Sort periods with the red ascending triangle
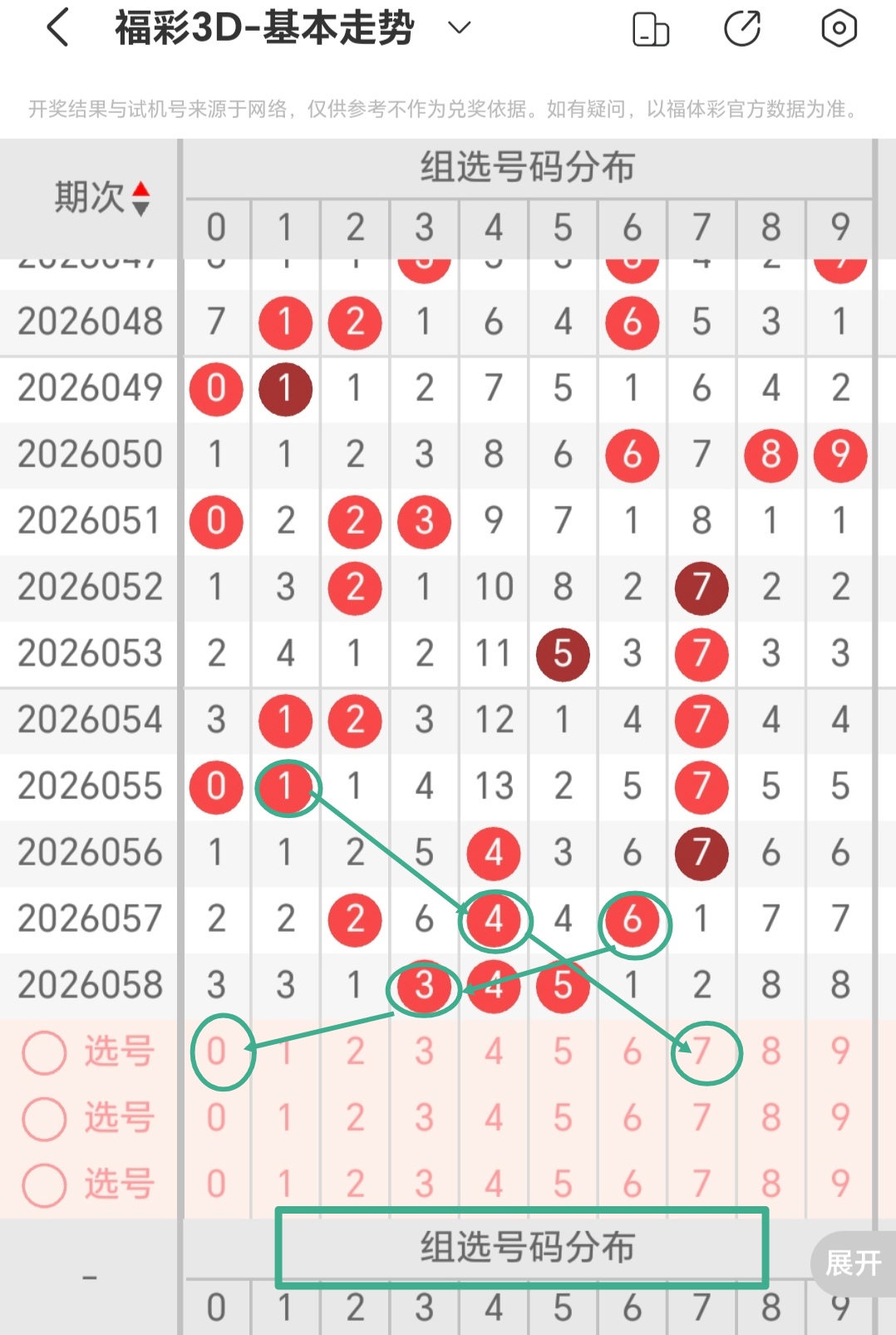896x1335 pixels. point(141,189)
